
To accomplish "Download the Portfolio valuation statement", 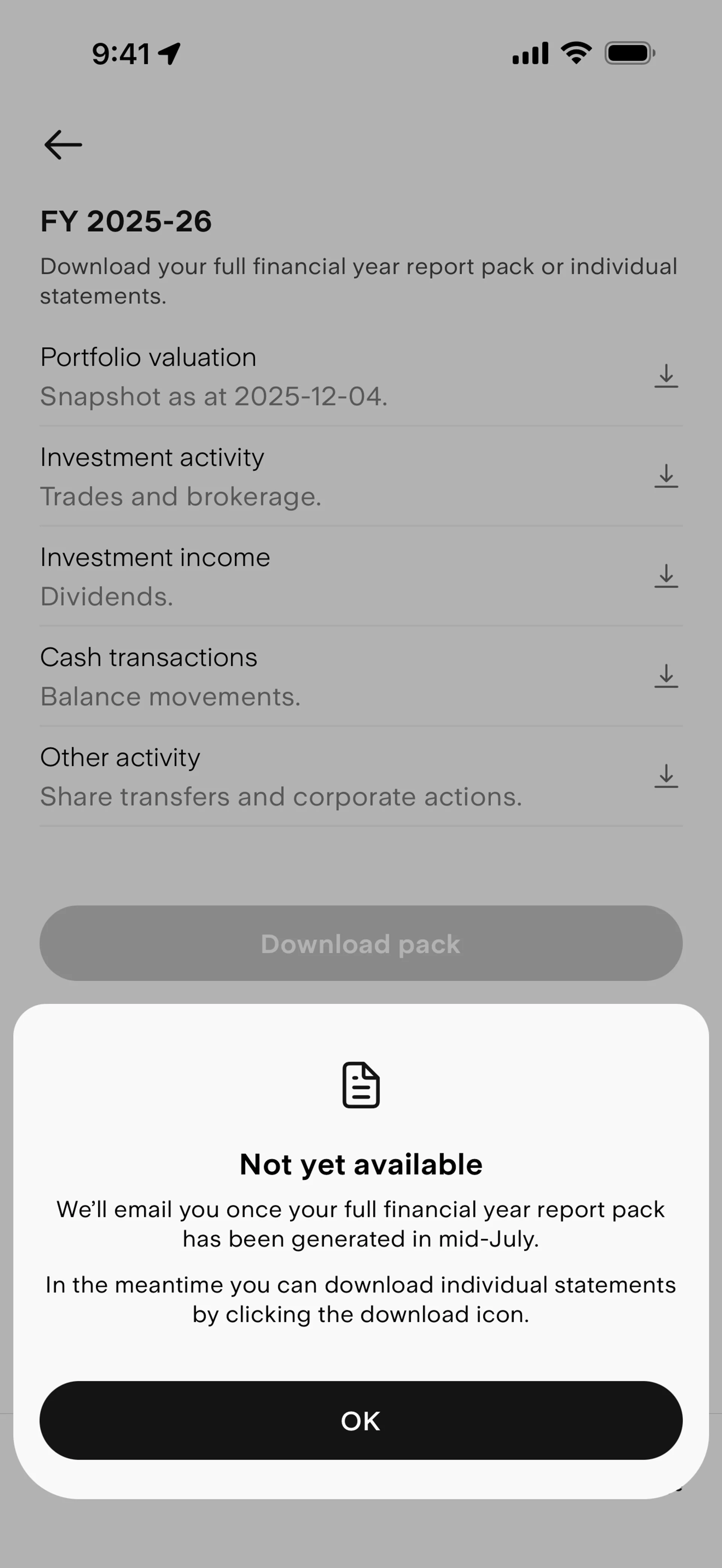I will [x=666, y=375].
